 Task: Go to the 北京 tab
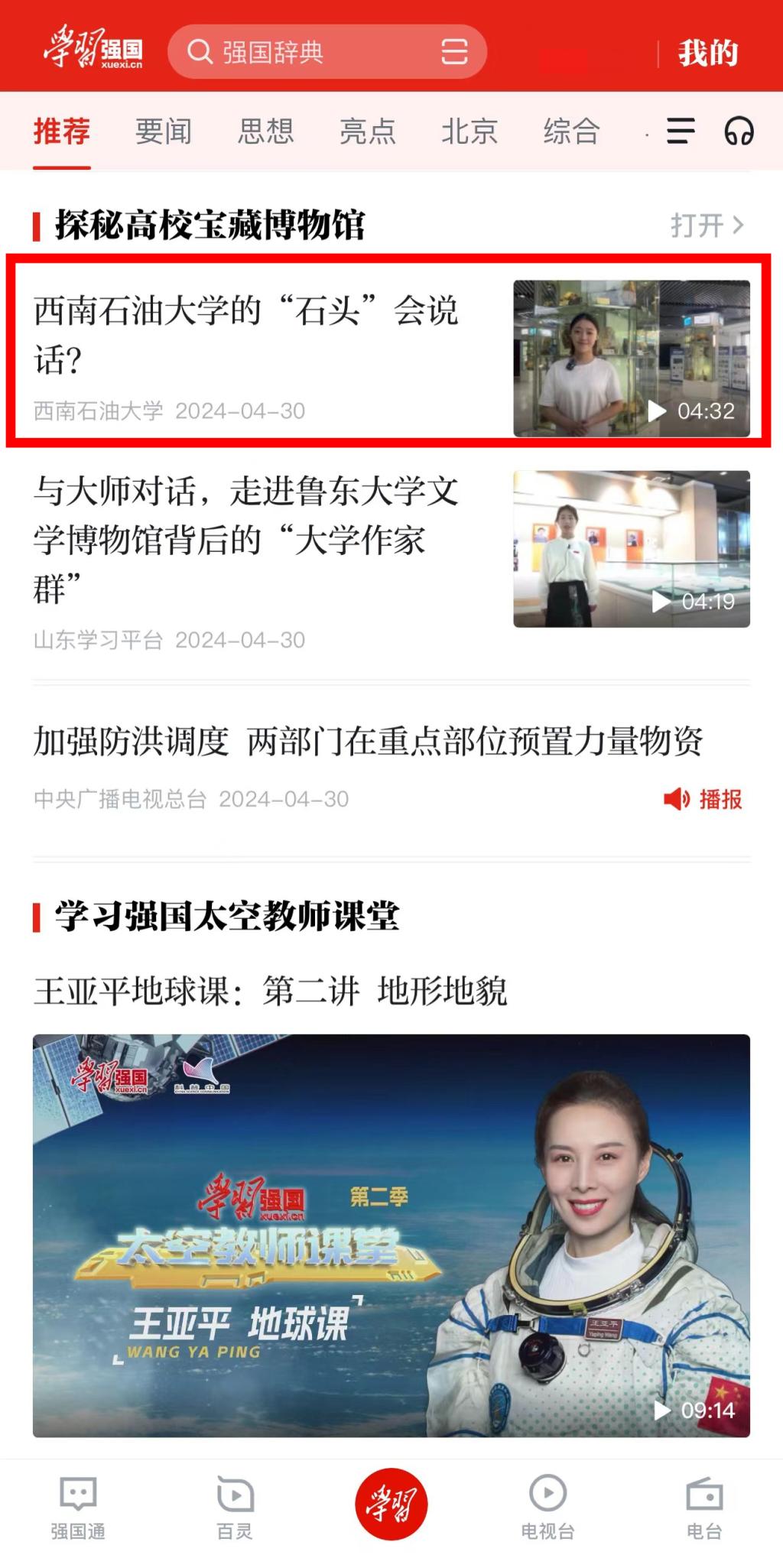(x=469, y=131)
